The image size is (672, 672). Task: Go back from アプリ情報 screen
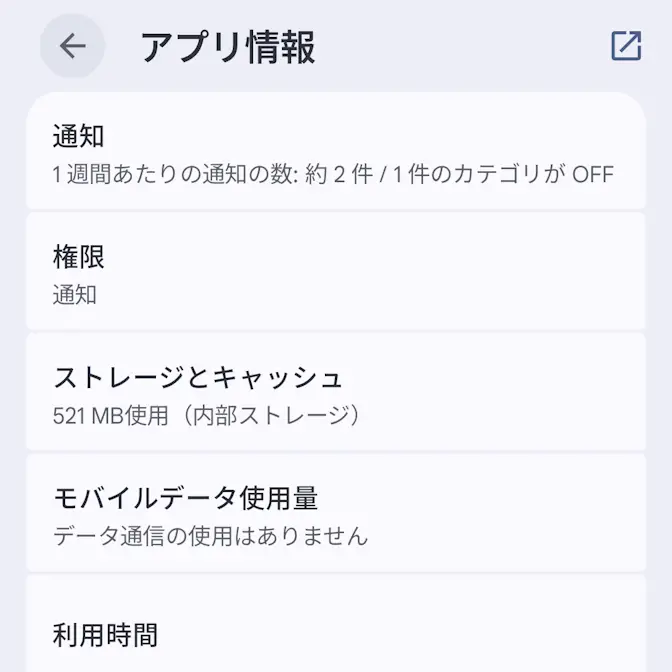pyautogui.click(x=72, y=46)
